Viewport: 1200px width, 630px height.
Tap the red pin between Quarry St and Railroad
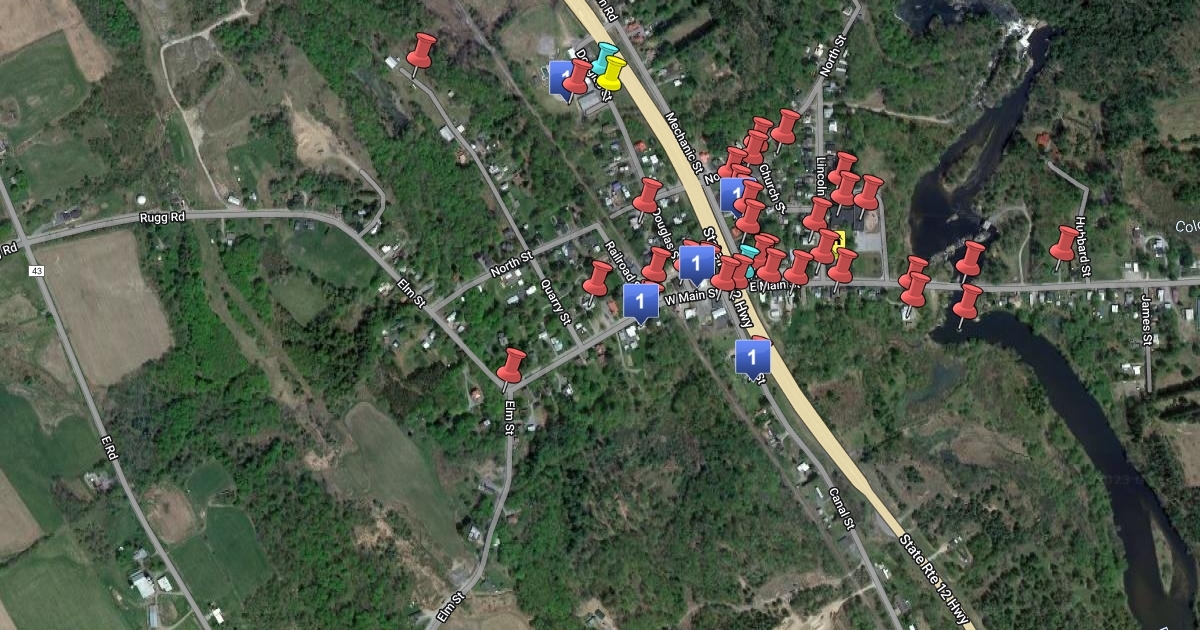point(598,278)
